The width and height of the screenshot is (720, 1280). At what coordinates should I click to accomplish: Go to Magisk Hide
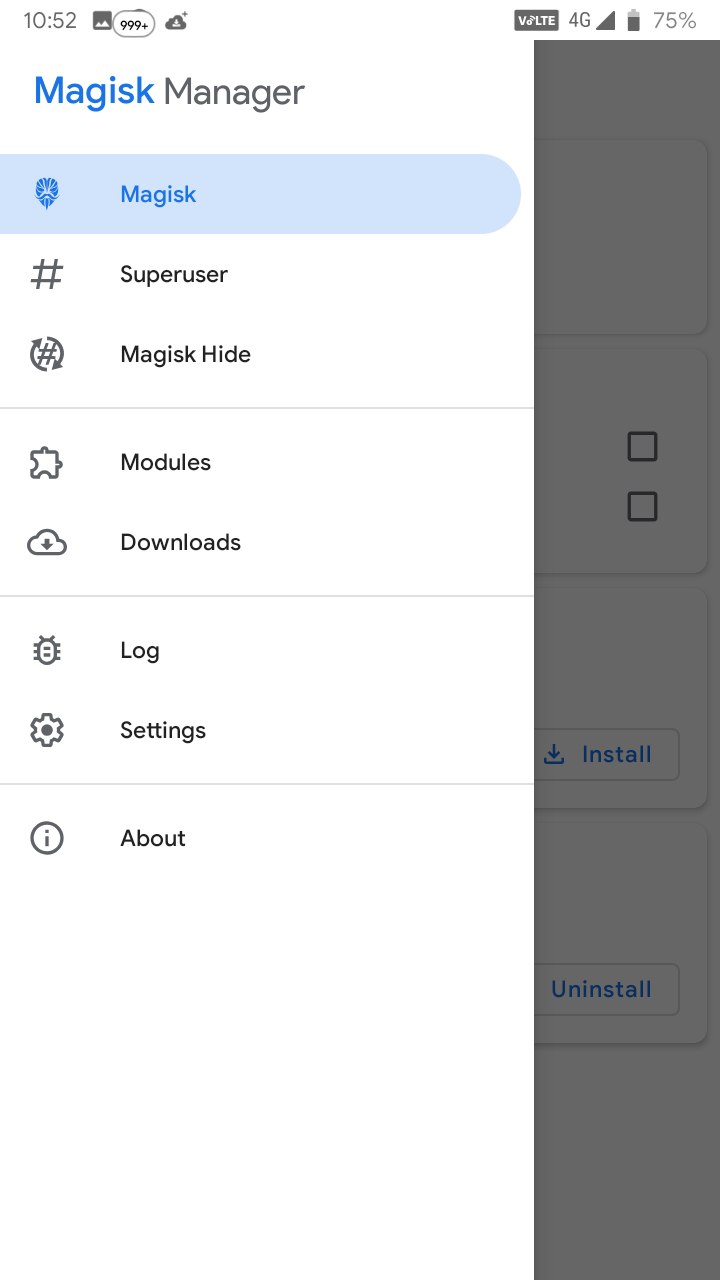[267, 354]
